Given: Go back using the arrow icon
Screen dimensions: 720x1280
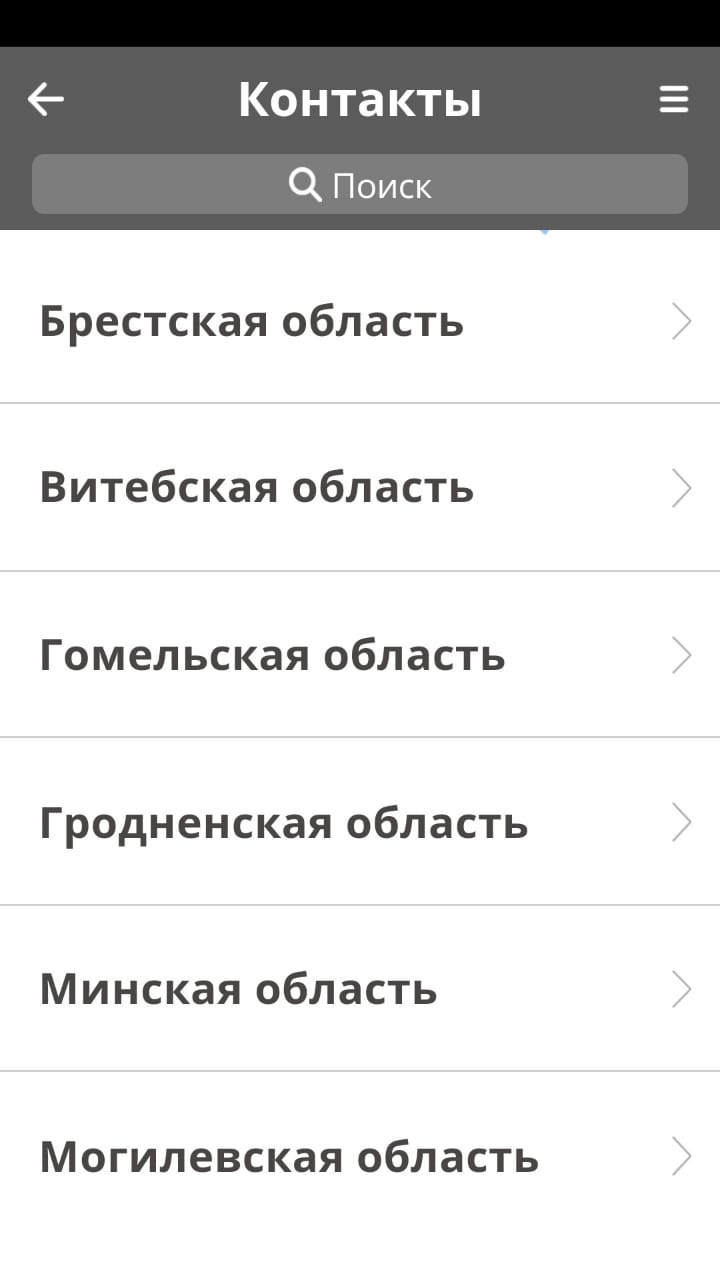Looking at the screenshot, I should tap(46, 99).
